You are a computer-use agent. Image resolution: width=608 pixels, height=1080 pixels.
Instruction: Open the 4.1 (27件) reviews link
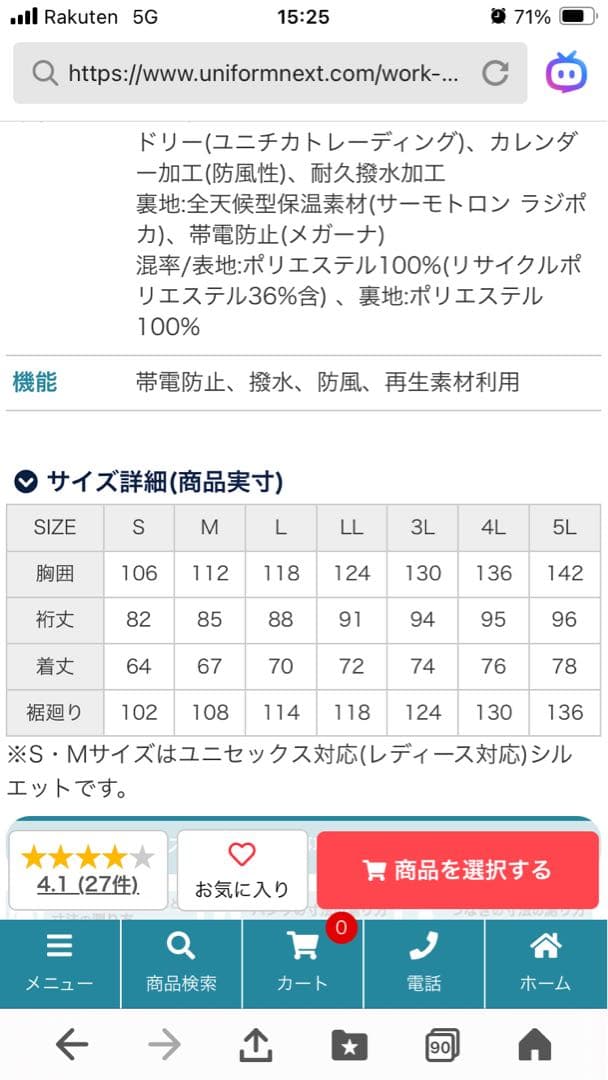coord(88,884)
